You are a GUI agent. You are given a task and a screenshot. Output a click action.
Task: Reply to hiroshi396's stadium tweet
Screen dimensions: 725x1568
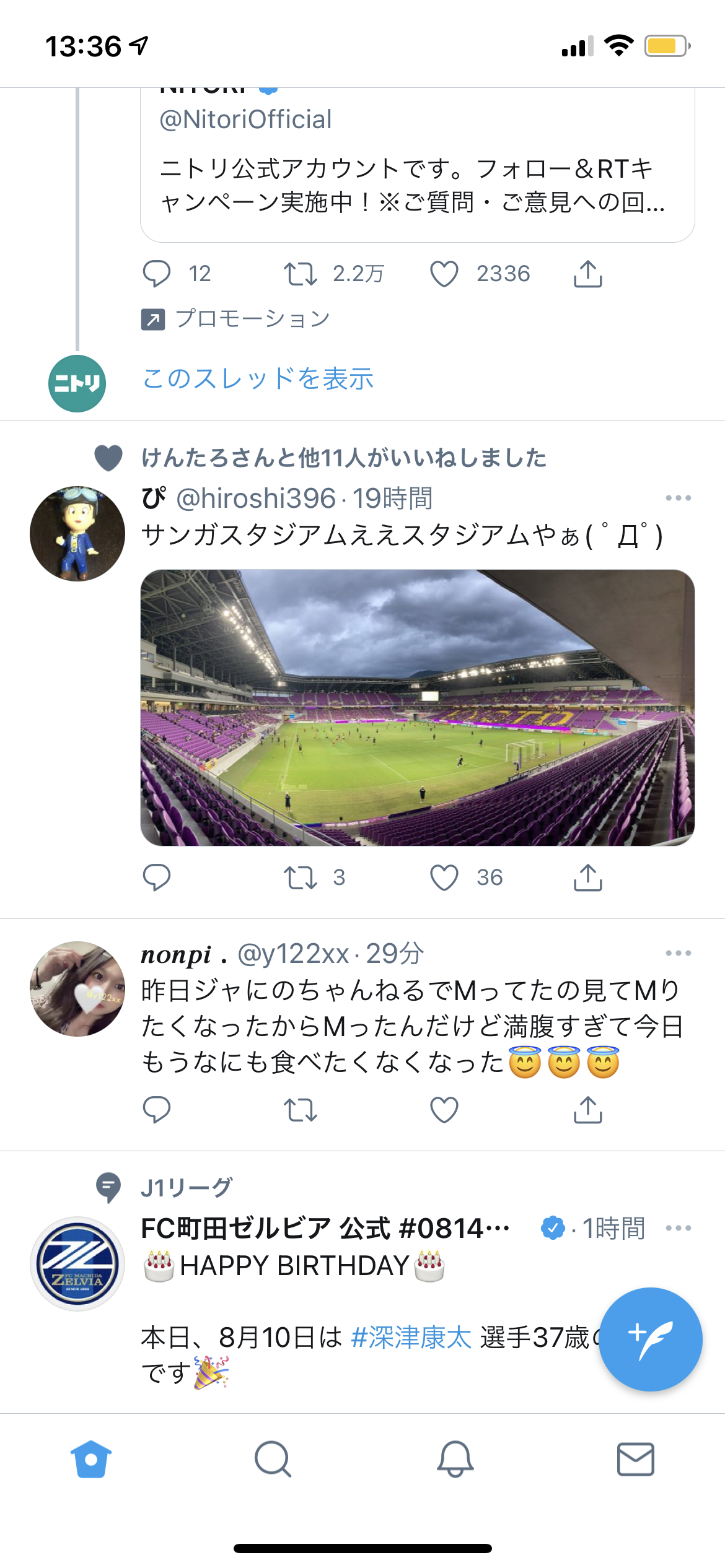tap(157, 878)
